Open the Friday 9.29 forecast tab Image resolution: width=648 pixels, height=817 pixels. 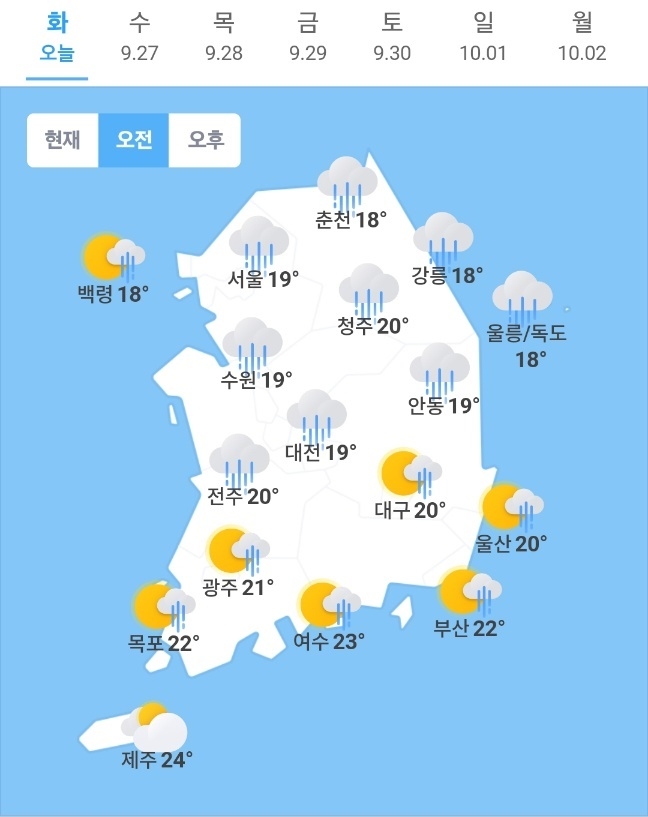pyautogui.click(x=307, y=38)
